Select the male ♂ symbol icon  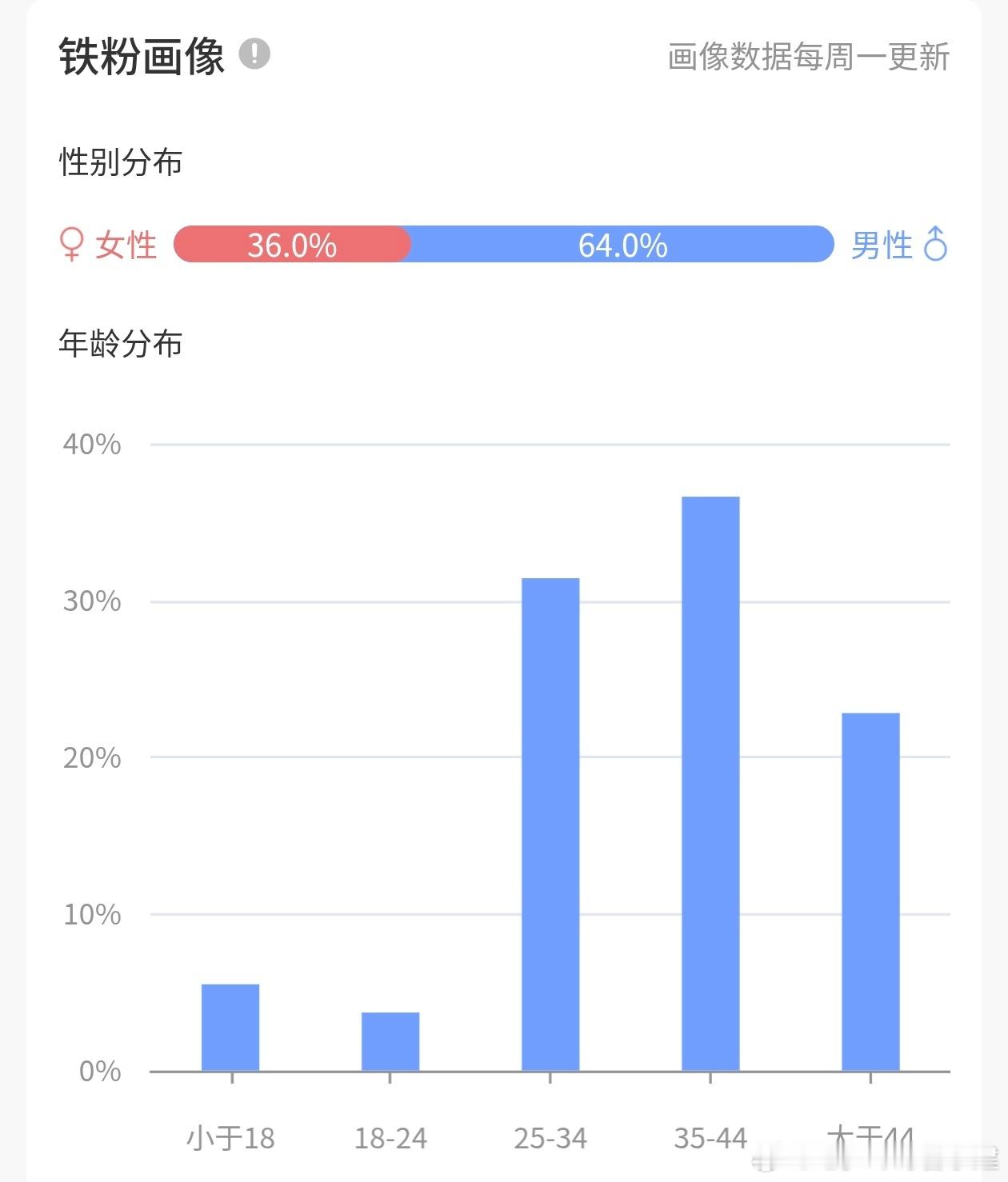click(x=936, y=244)
